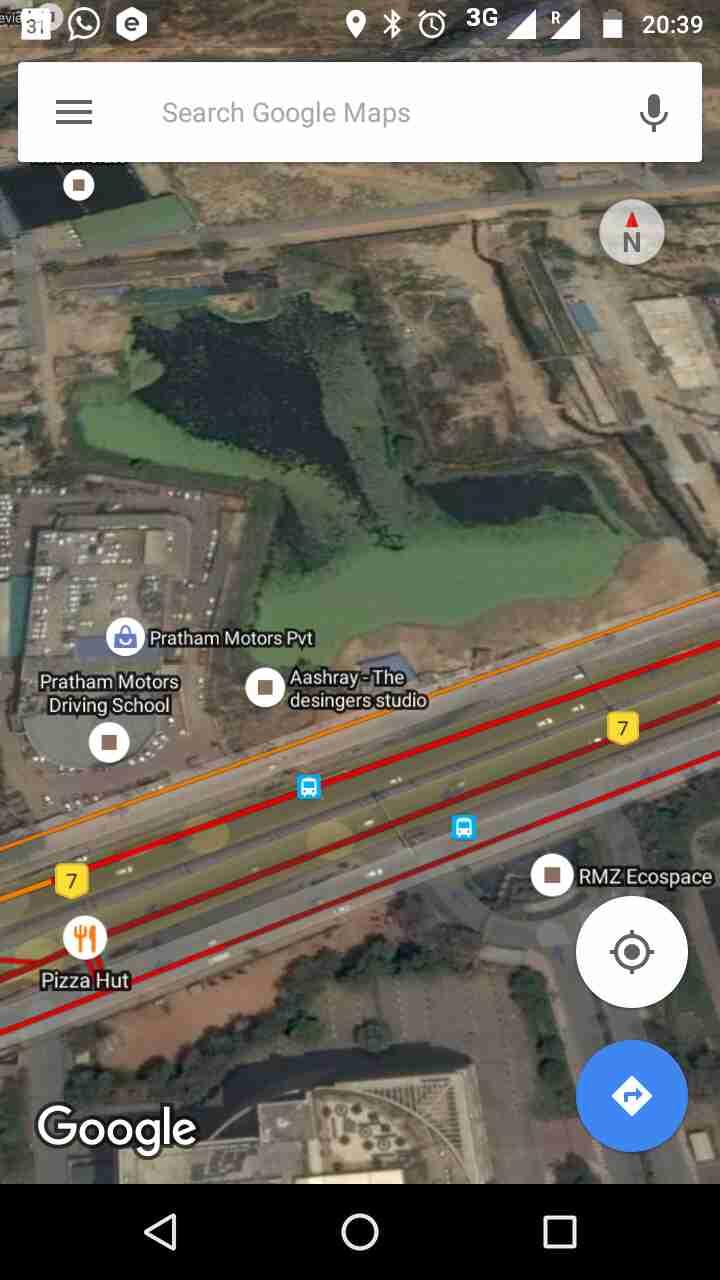Go back using the system back button
This screenshot has height=1280, width=720.
(160, 1232)
